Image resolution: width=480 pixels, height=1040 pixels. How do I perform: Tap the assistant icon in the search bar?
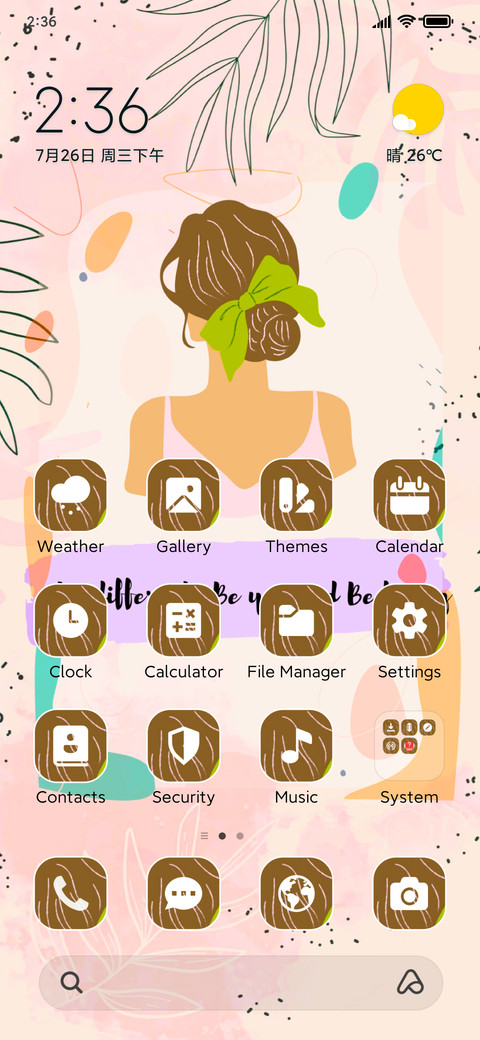pyautogui.click(x=410, y=982)
